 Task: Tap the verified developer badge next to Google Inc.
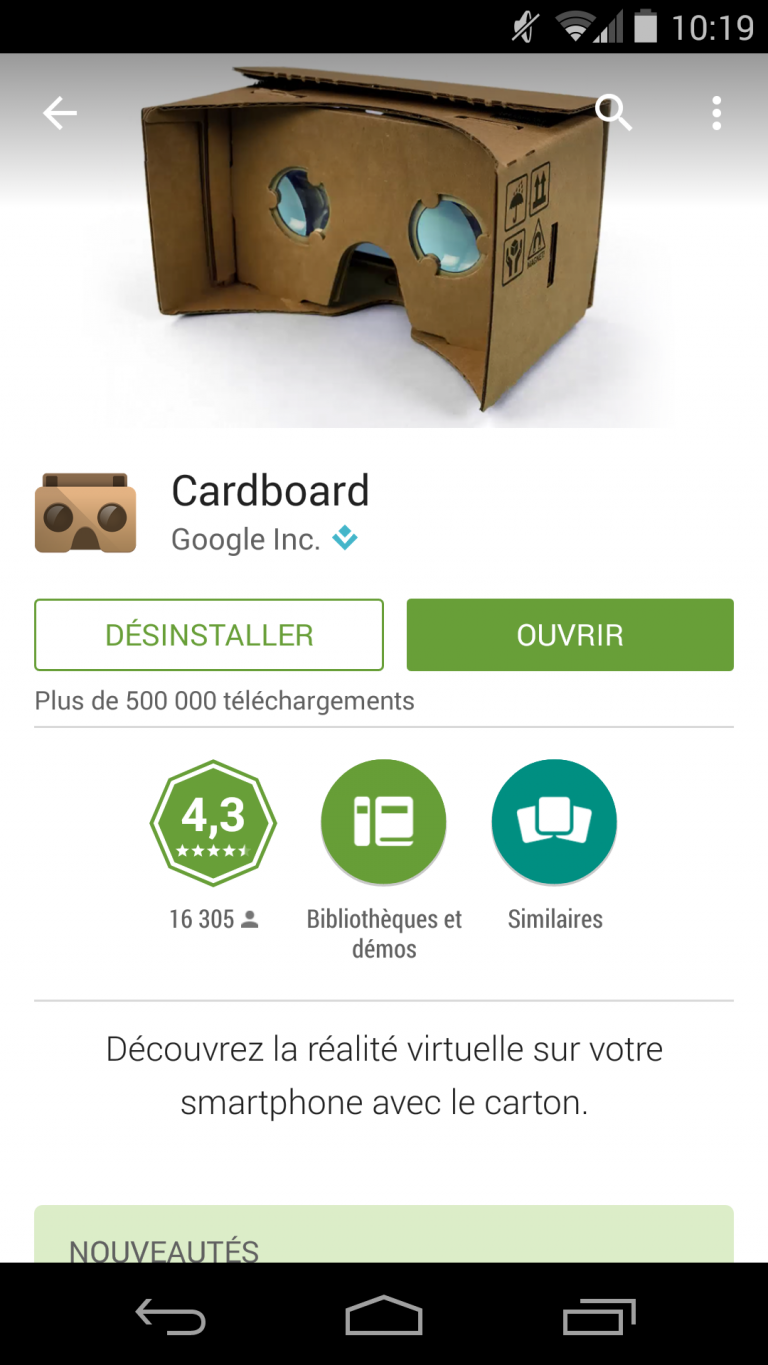click(345, 538)
